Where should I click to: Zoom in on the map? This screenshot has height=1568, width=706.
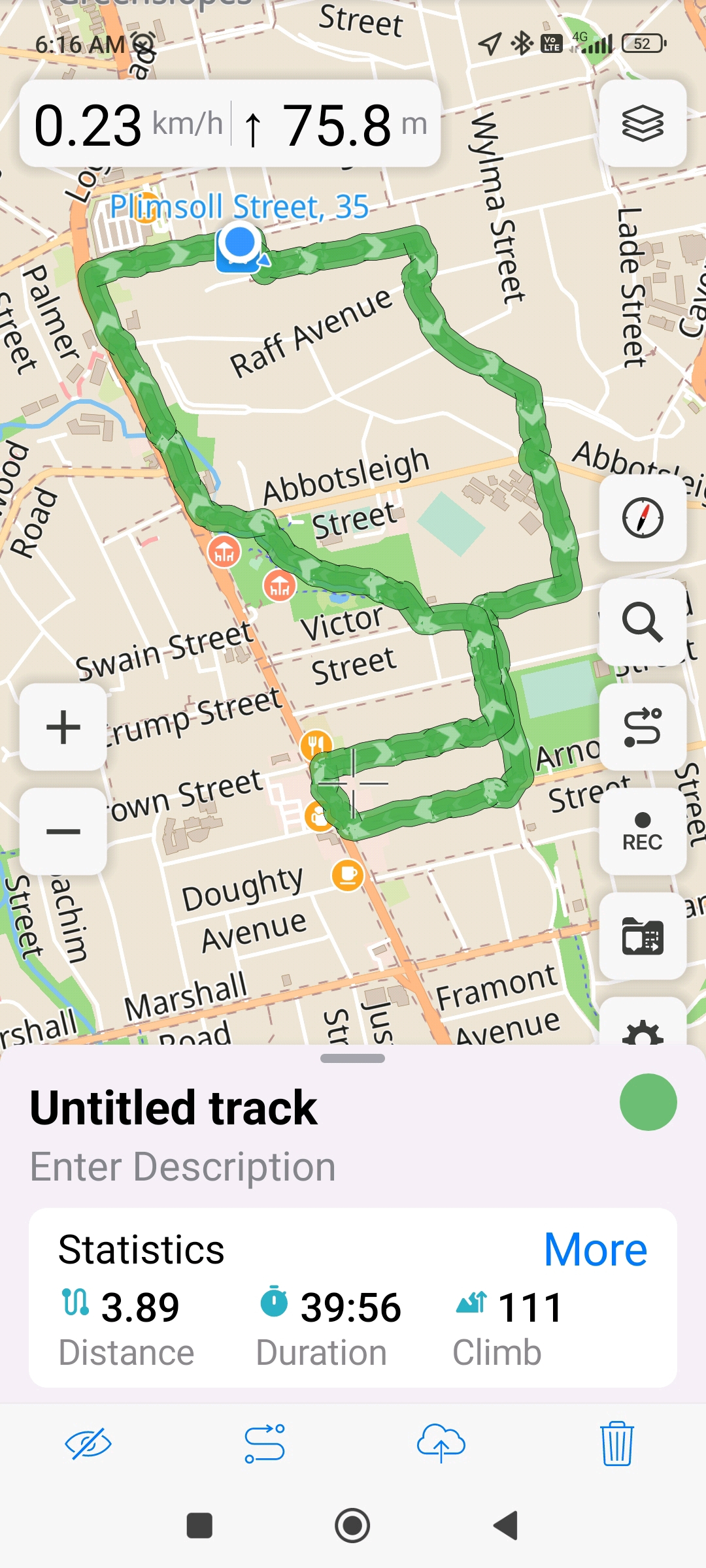click(63, 727)
